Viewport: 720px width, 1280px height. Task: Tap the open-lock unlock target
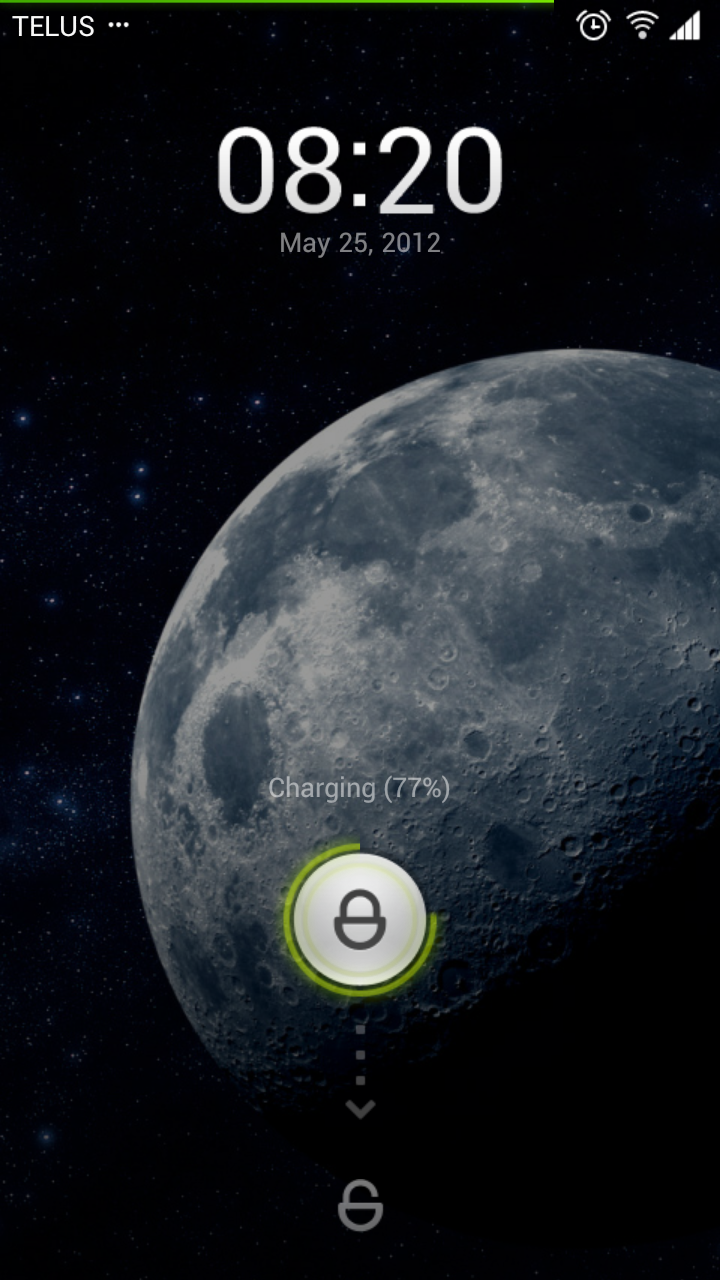[360, 1205]
